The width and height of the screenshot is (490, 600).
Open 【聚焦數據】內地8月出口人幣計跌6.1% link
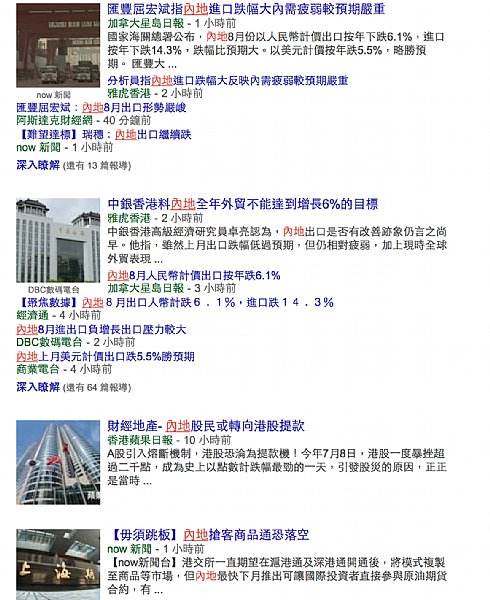(175, 302)
